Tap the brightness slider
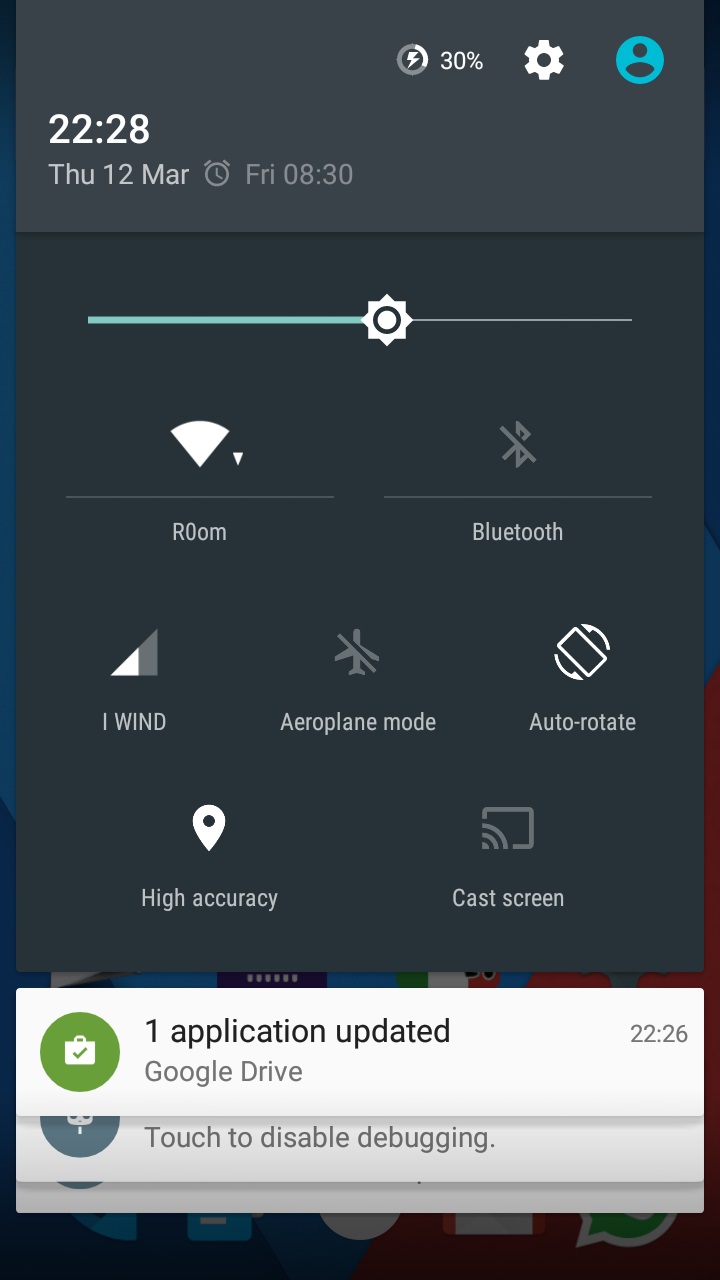Viewport: 720px width, 1280px height. click(x=360, y=320)
